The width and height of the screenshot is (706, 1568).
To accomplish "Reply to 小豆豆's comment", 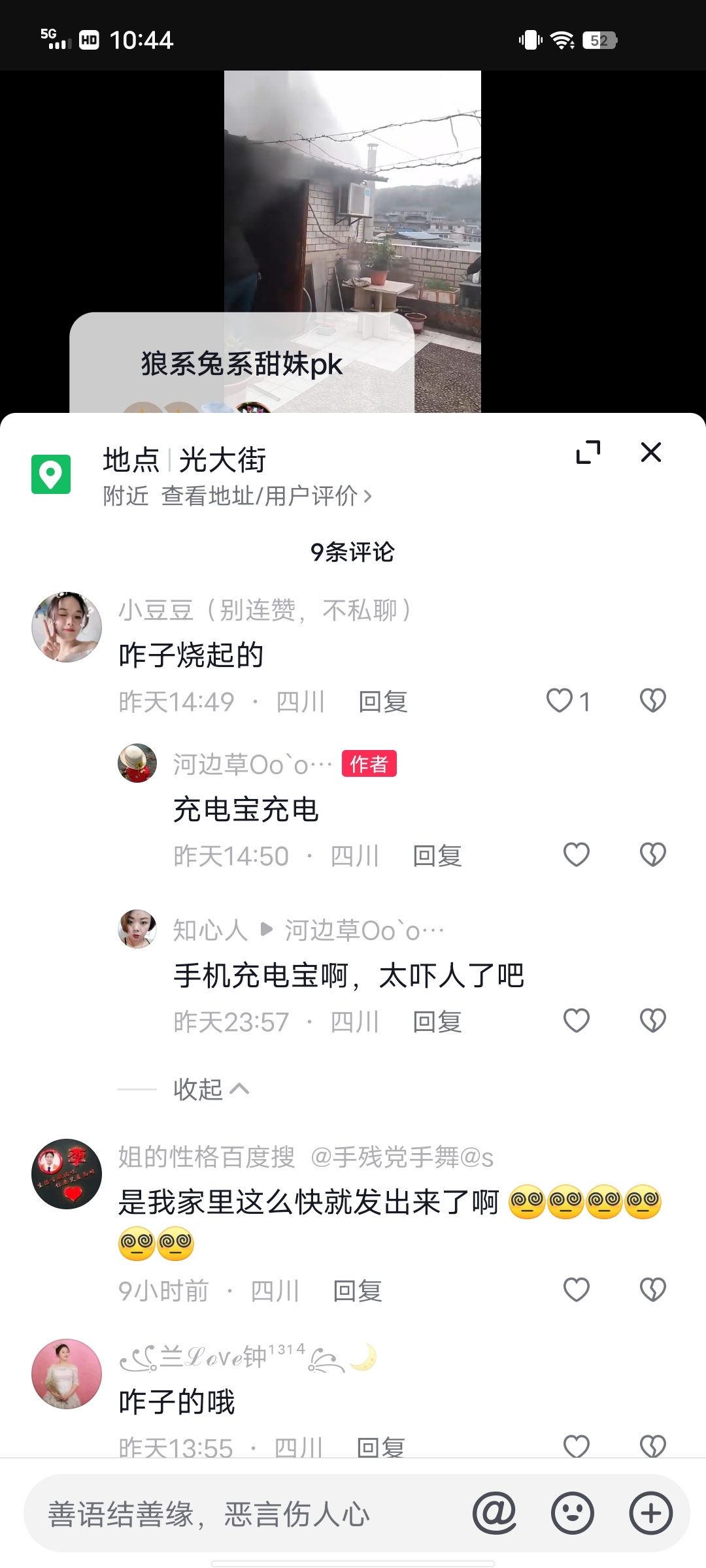I will coord(383,702).
